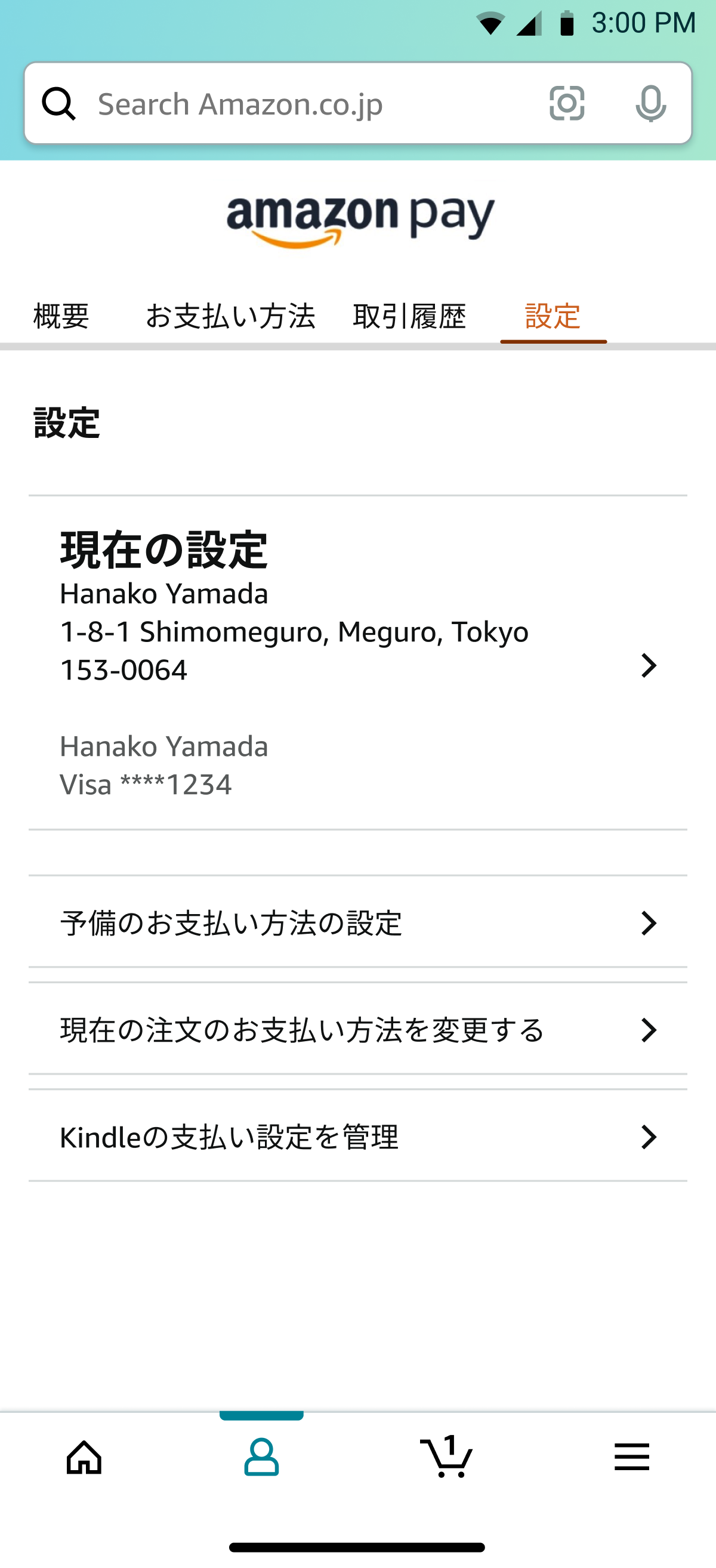Open the hamburger menu tab

(x=632, y=1457)
